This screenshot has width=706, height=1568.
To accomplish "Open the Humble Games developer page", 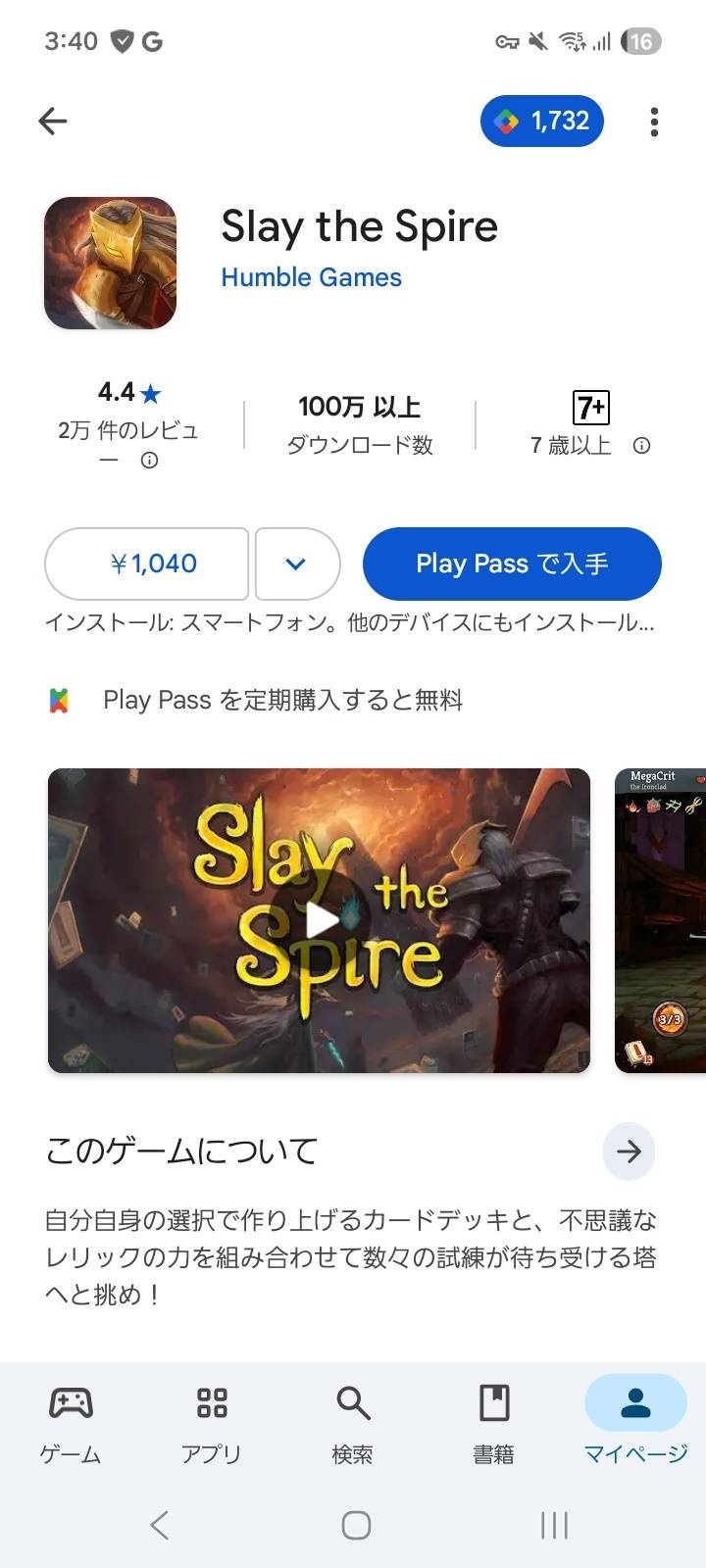I will click(311, 277).
